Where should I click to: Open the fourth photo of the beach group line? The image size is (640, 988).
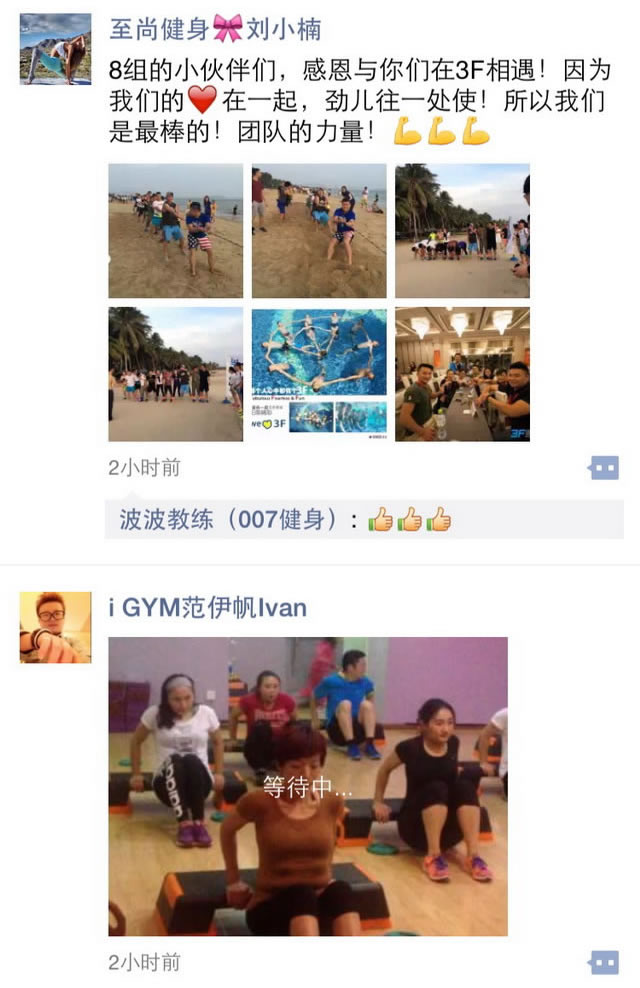tap(175, 373)
